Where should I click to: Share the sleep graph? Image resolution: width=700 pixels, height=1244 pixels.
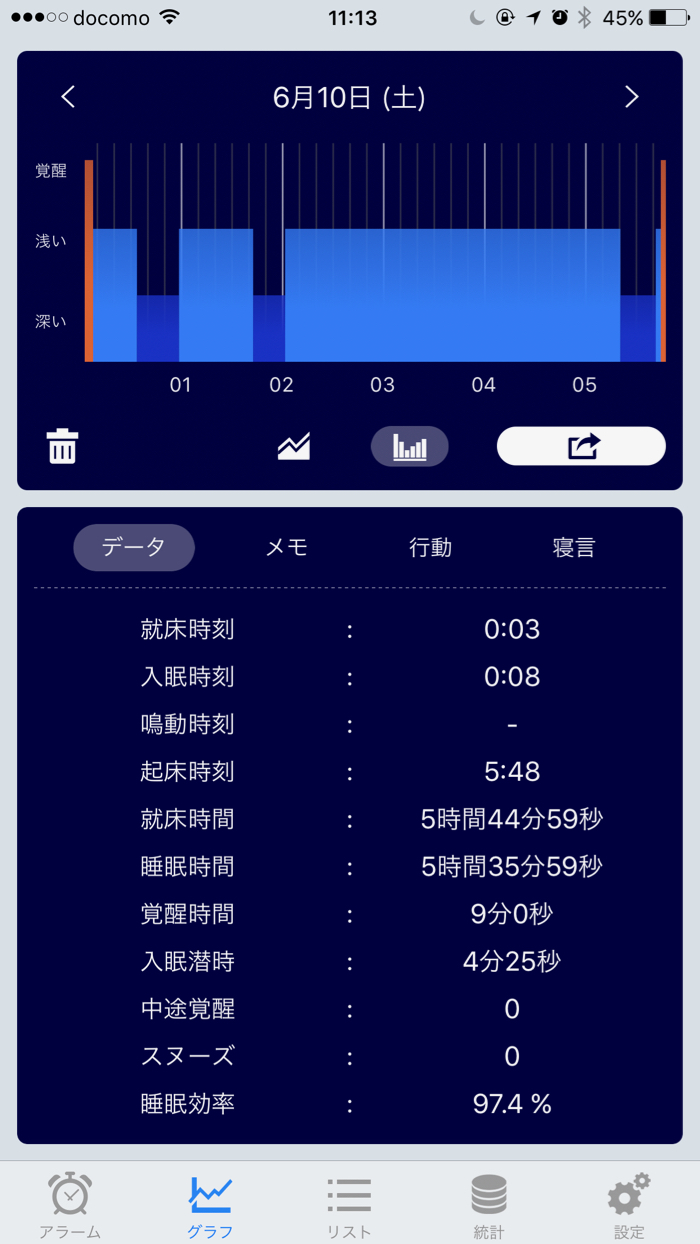pos(581,446)
